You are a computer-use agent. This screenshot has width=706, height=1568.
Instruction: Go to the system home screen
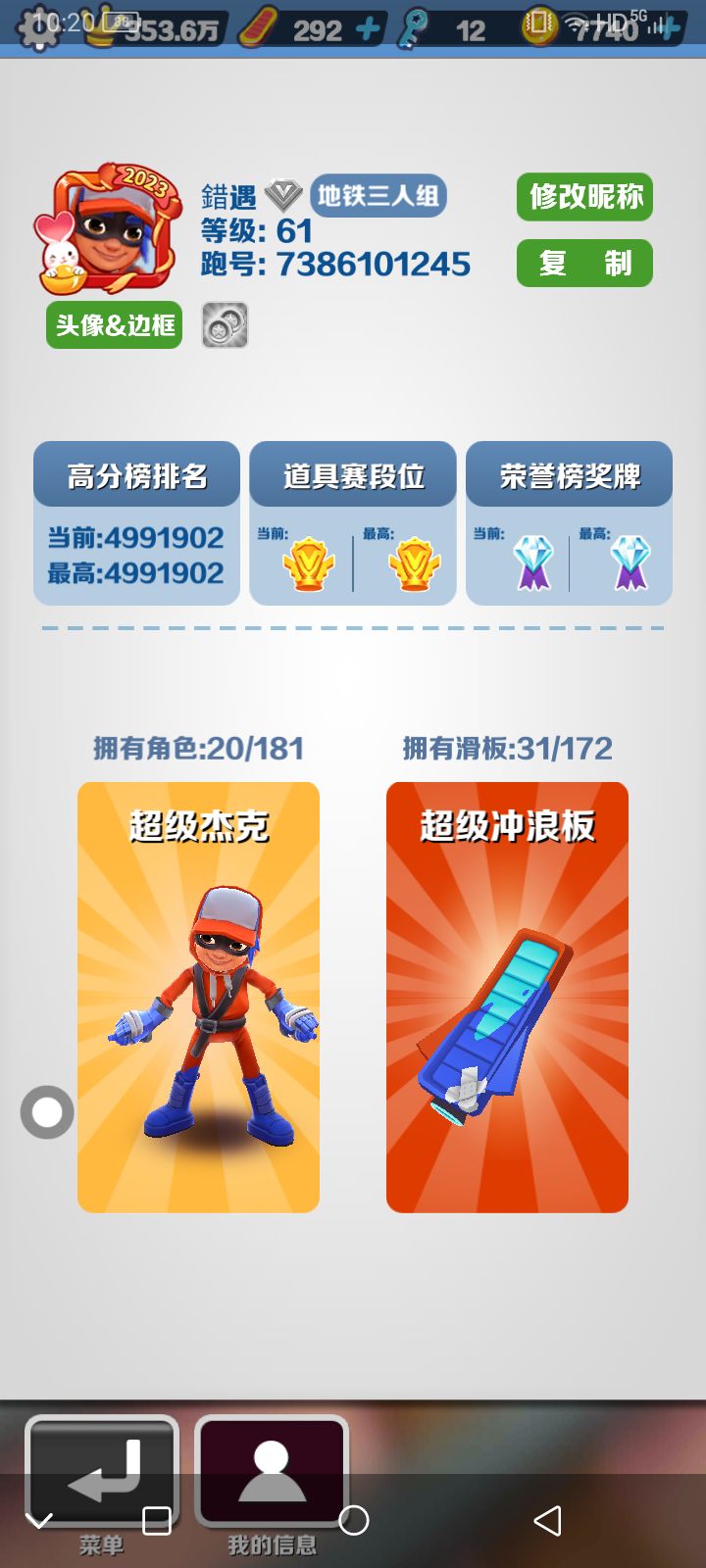(x=353, y=1521)
